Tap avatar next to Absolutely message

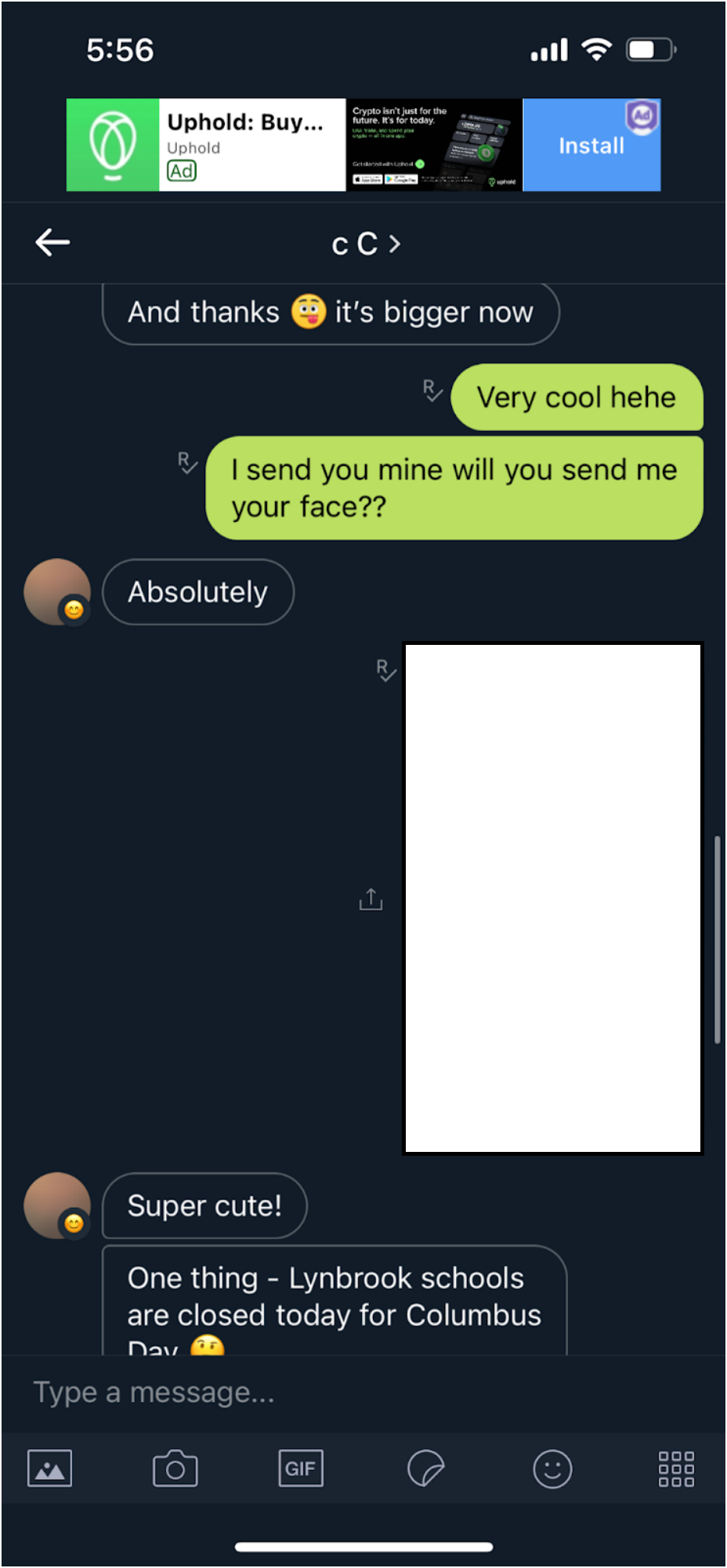pos(56,592)
